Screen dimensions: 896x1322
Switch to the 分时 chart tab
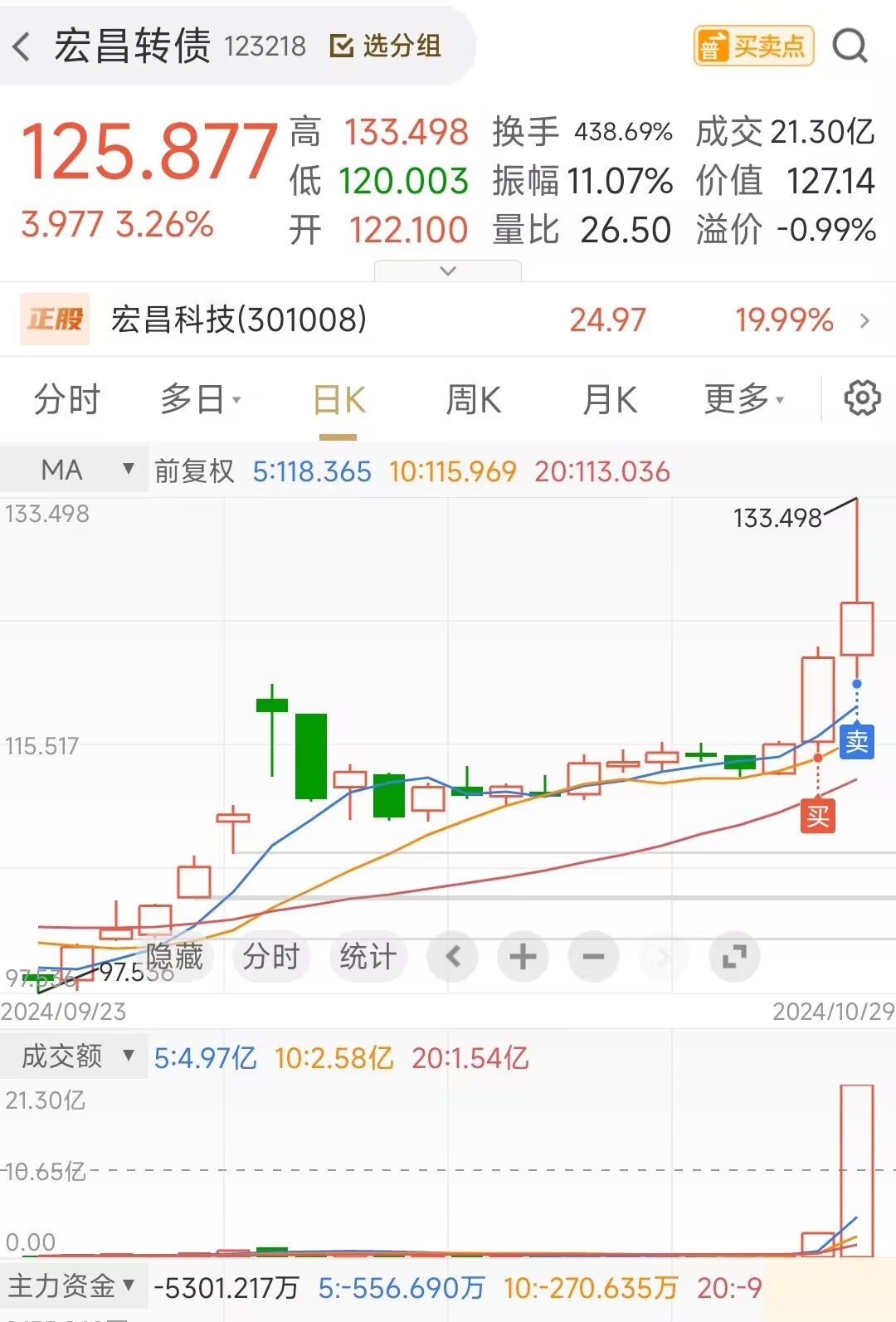click(x=66, y=400)
